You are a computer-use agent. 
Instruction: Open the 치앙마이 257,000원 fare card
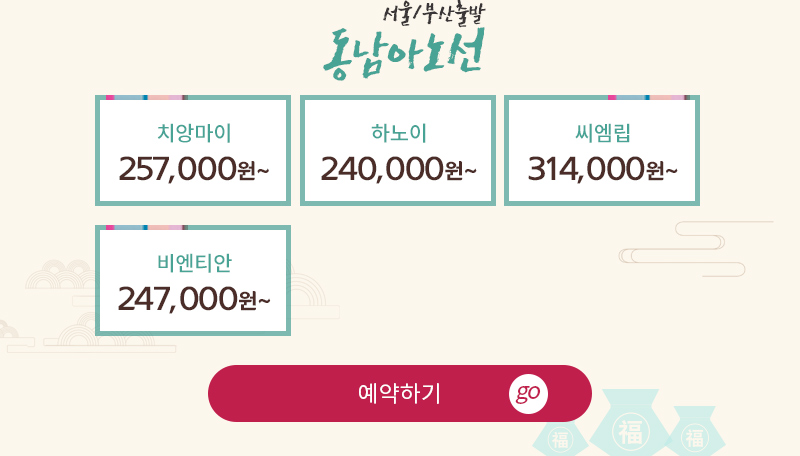193,151
